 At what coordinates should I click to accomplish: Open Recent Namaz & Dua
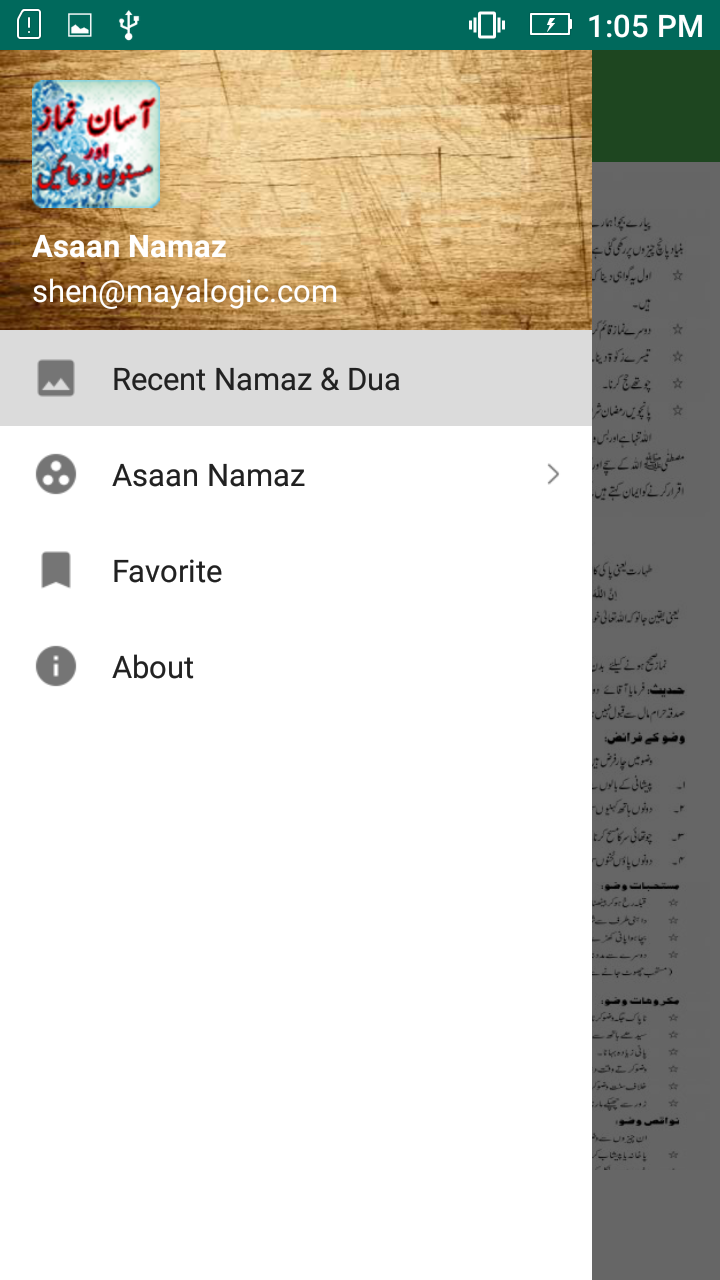(x=256, y=379)
